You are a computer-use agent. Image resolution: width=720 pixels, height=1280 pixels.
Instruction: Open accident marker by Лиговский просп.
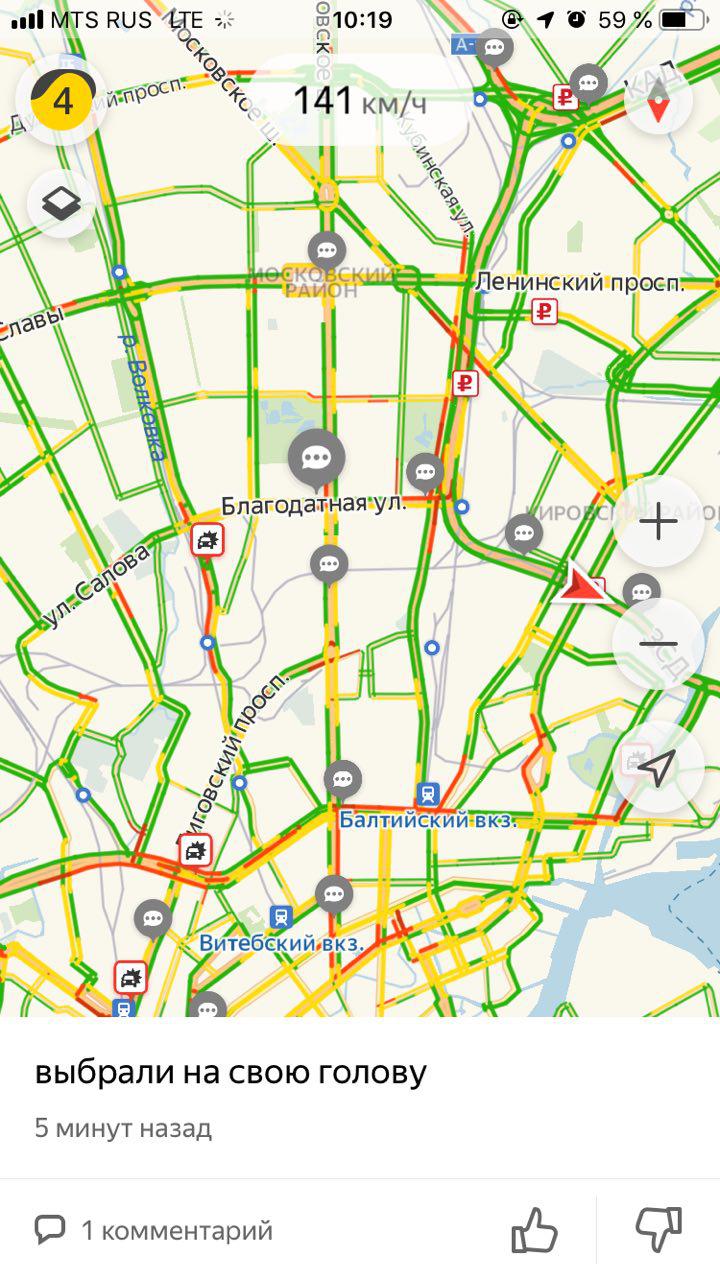(x=195, y=851)
